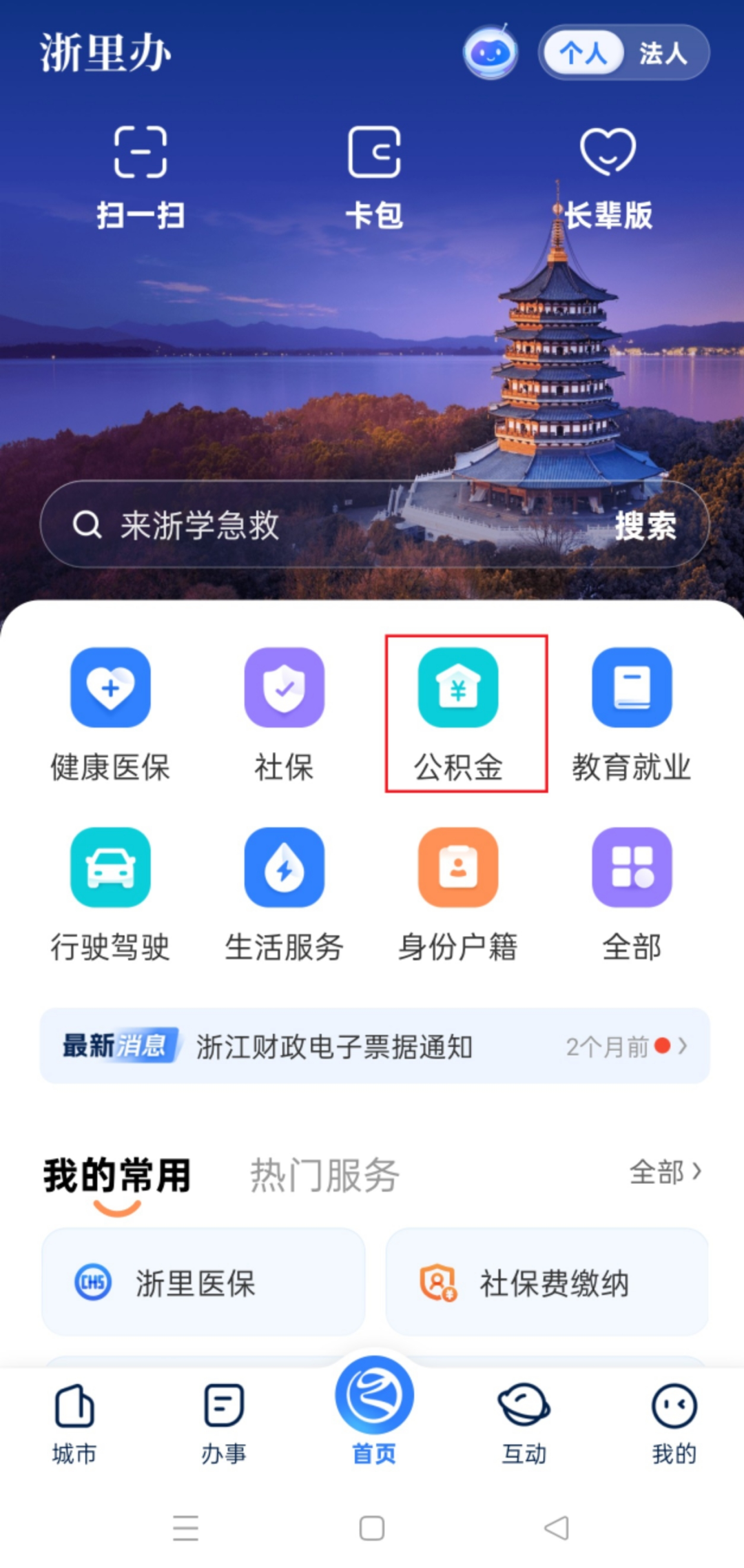Tap the 搜索 button
This screenshot has width=744, height=1568.
pyautogui.click(x=645, y=527)
